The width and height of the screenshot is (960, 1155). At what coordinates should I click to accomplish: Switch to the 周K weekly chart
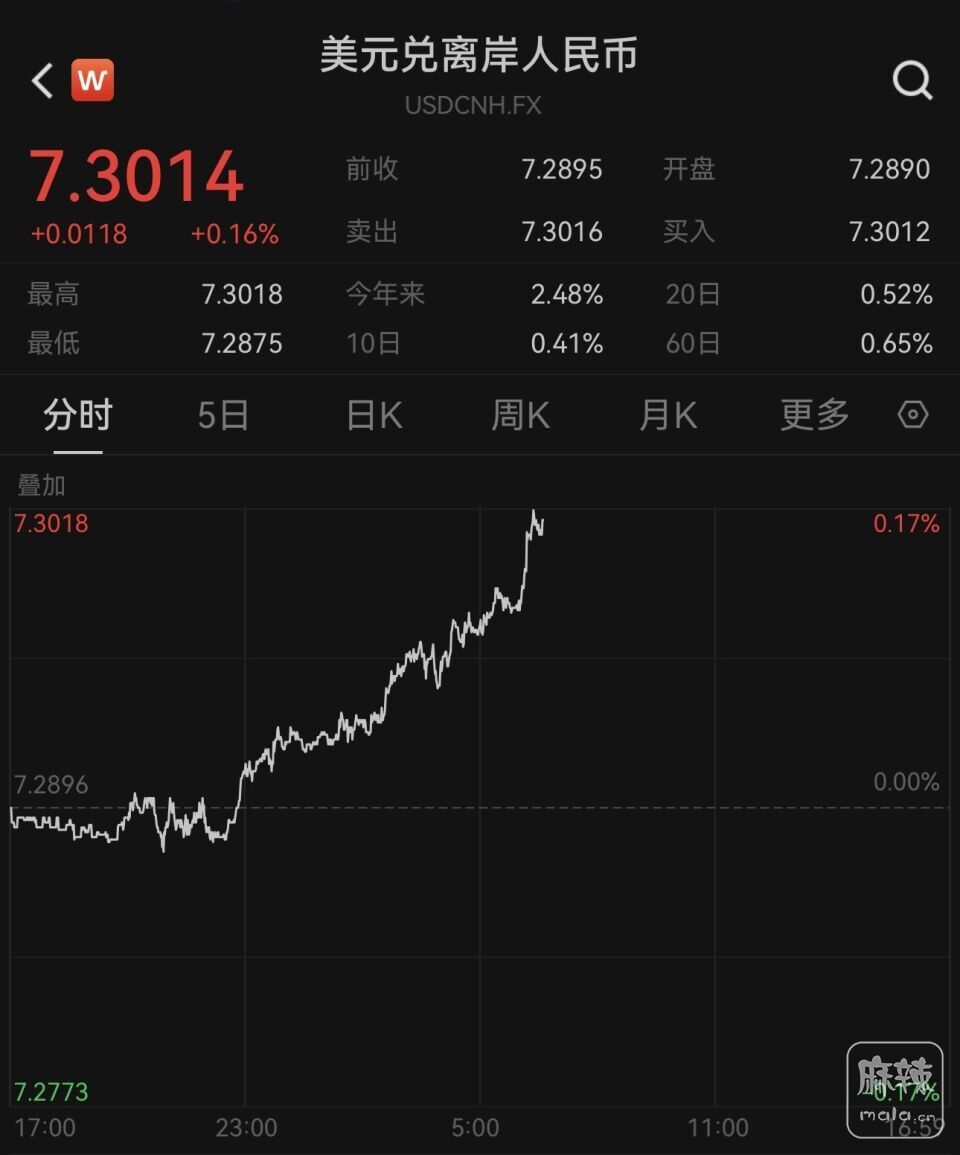click(520, 415)
